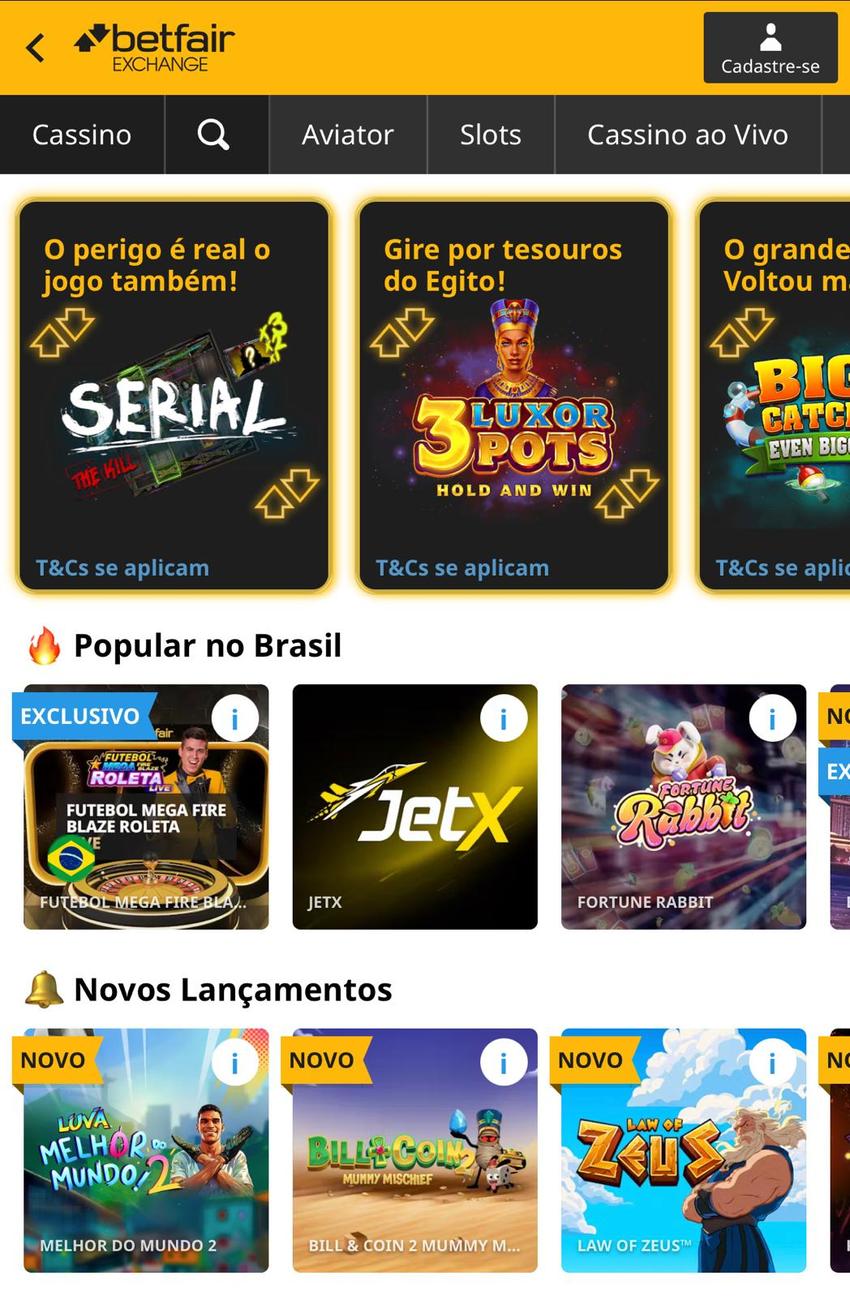This screenshot has height=1297, width=850.
Task: Launch the JetX game thumbnail
Action: pyautogui.click(x=414, y=806)
